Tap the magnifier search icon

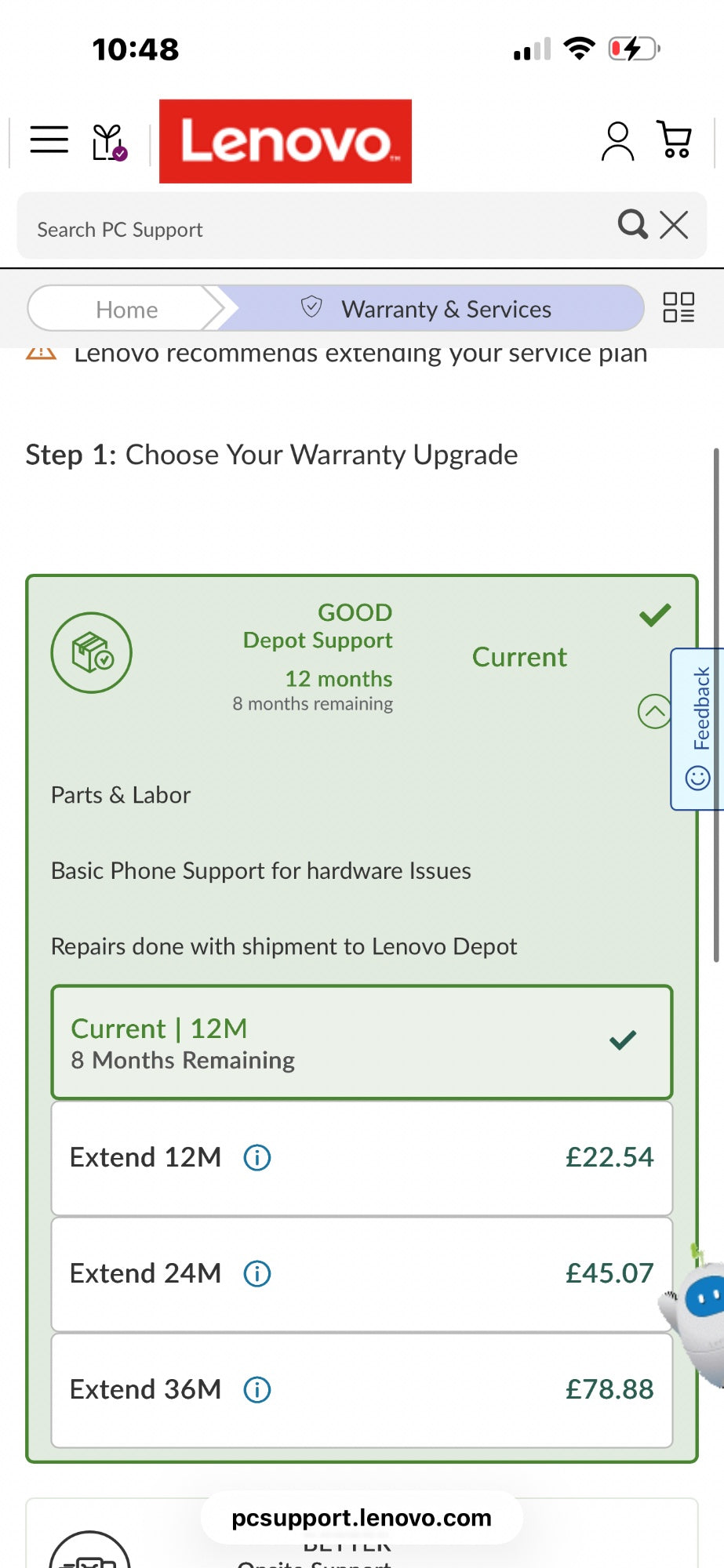click(x=632, y=225)
